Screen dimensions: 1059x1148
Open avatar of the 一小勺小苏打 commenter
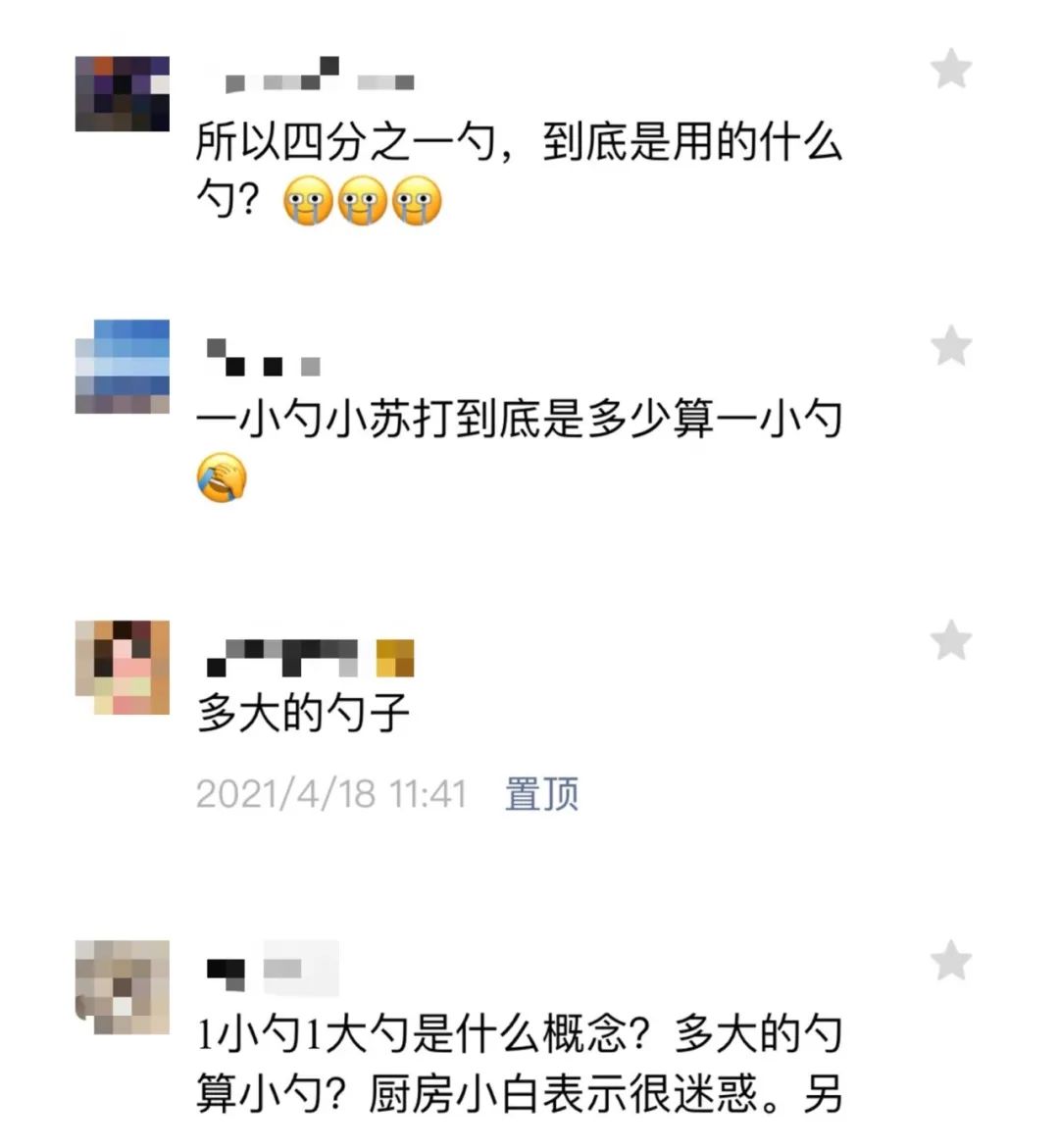coord(123,367)
